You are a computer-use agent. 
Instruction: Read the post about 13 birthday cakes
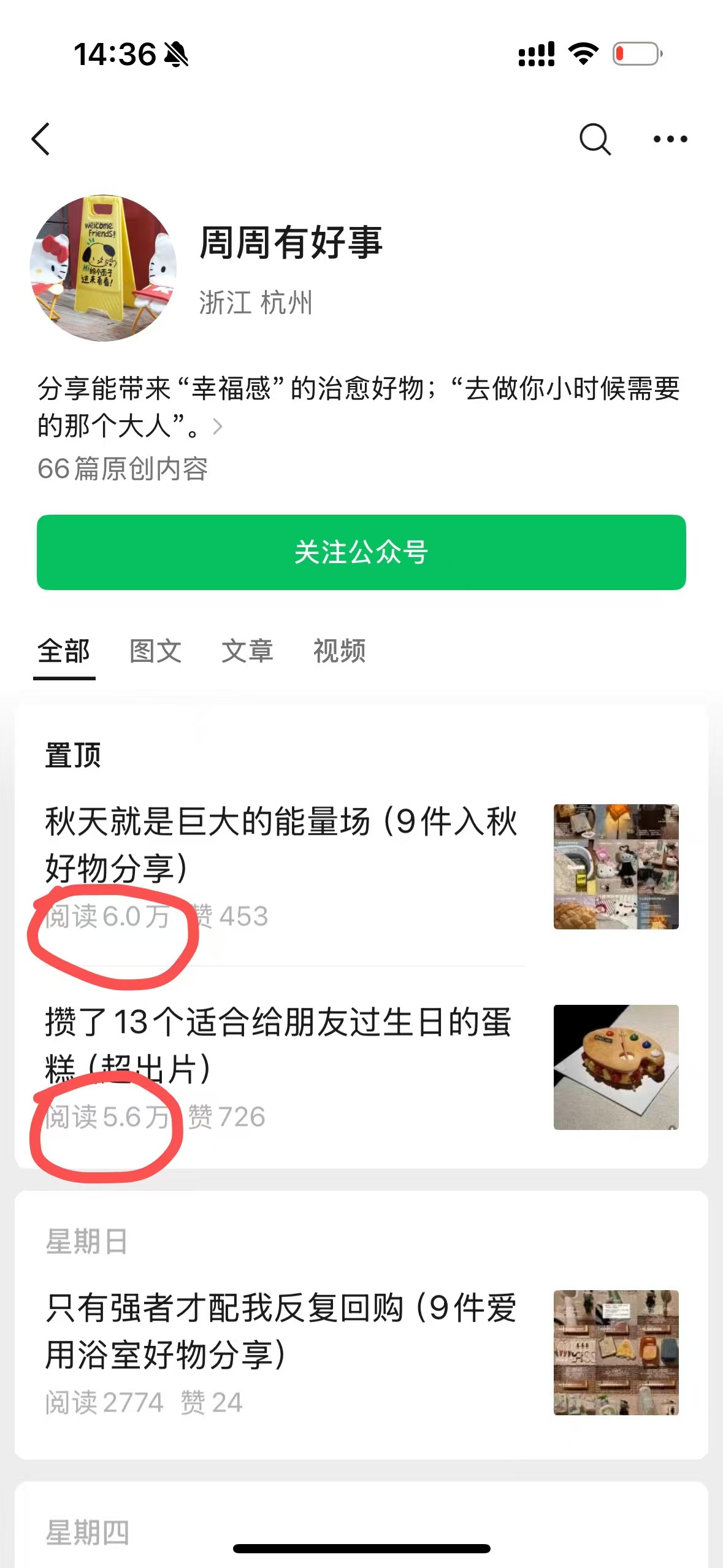[x=279, y=1045]
